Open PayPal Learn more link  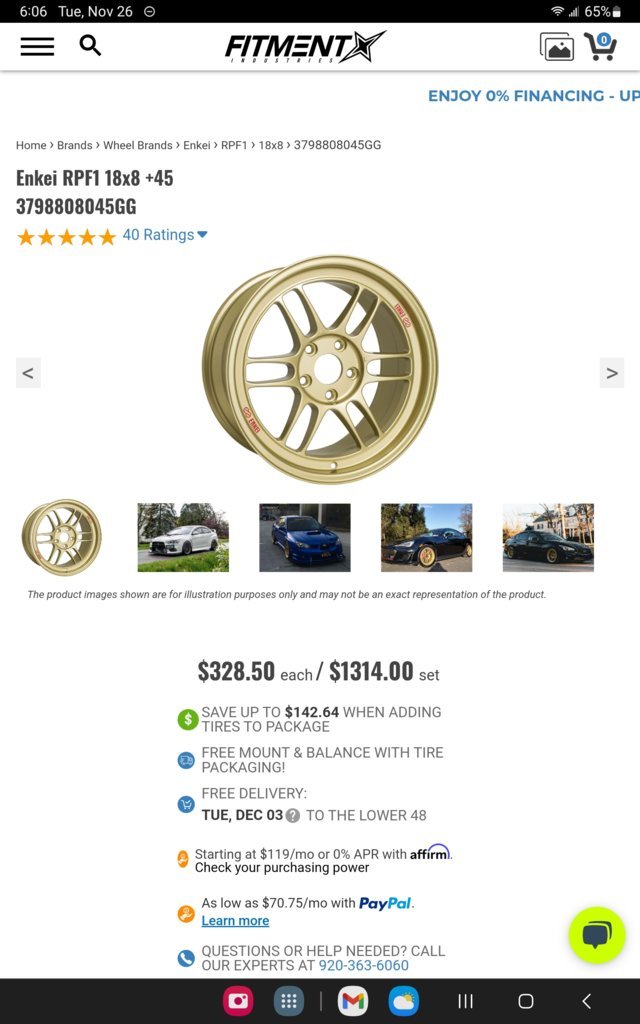(235, 921)
